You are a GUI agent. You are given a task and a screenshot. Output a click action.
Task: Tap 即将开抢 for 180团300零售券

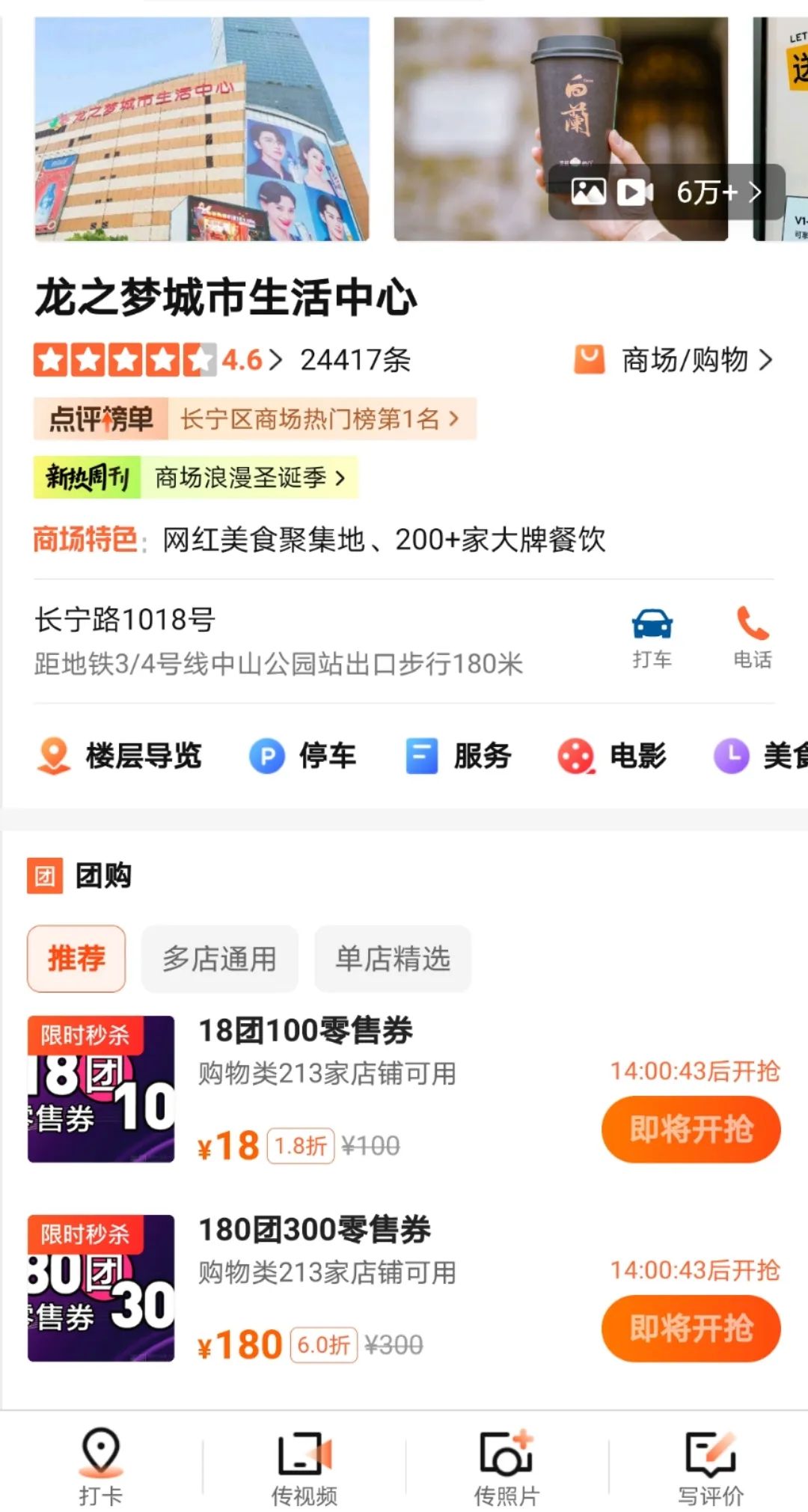pyautogui.click(x=691, y=1329)
